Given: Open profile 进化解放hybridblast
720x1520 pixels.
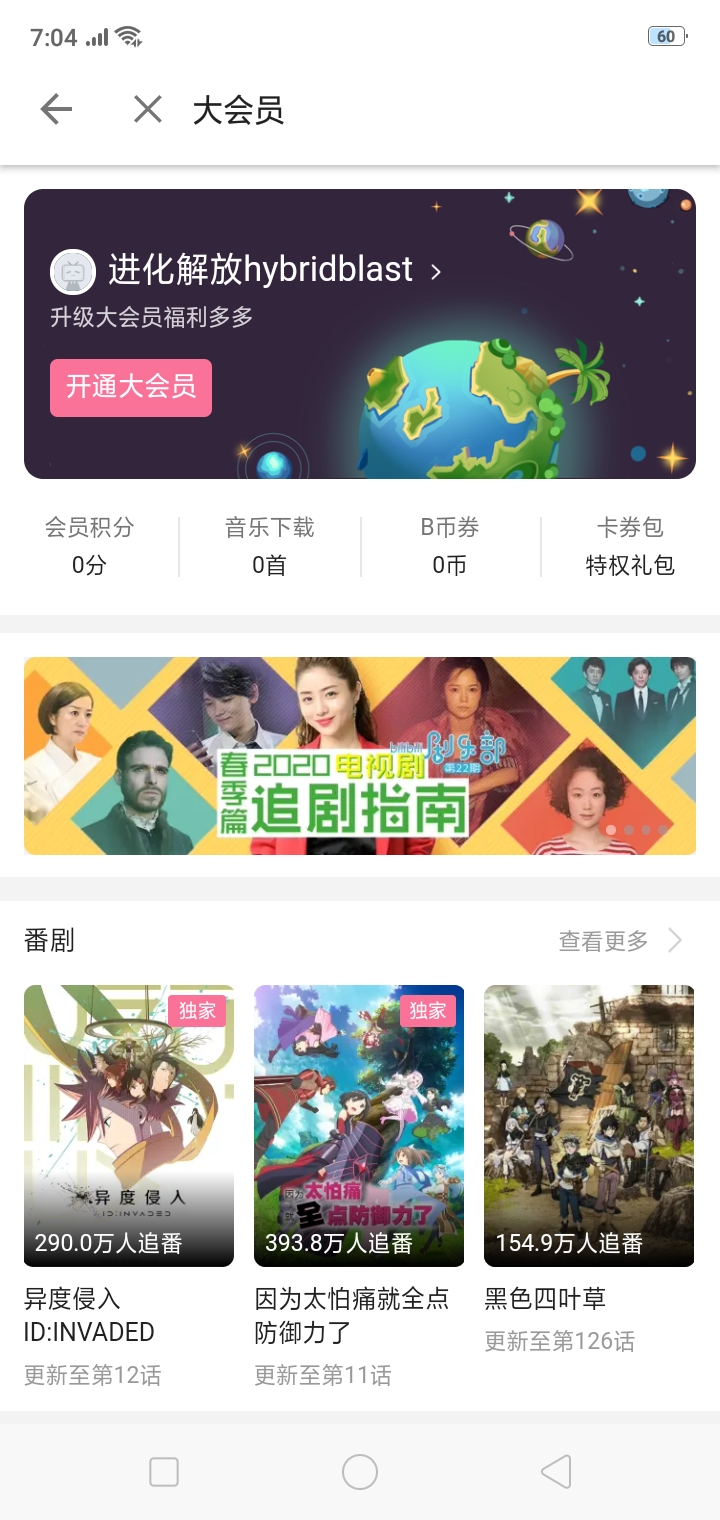Looking at the screenshot, I should coord(260,270).
